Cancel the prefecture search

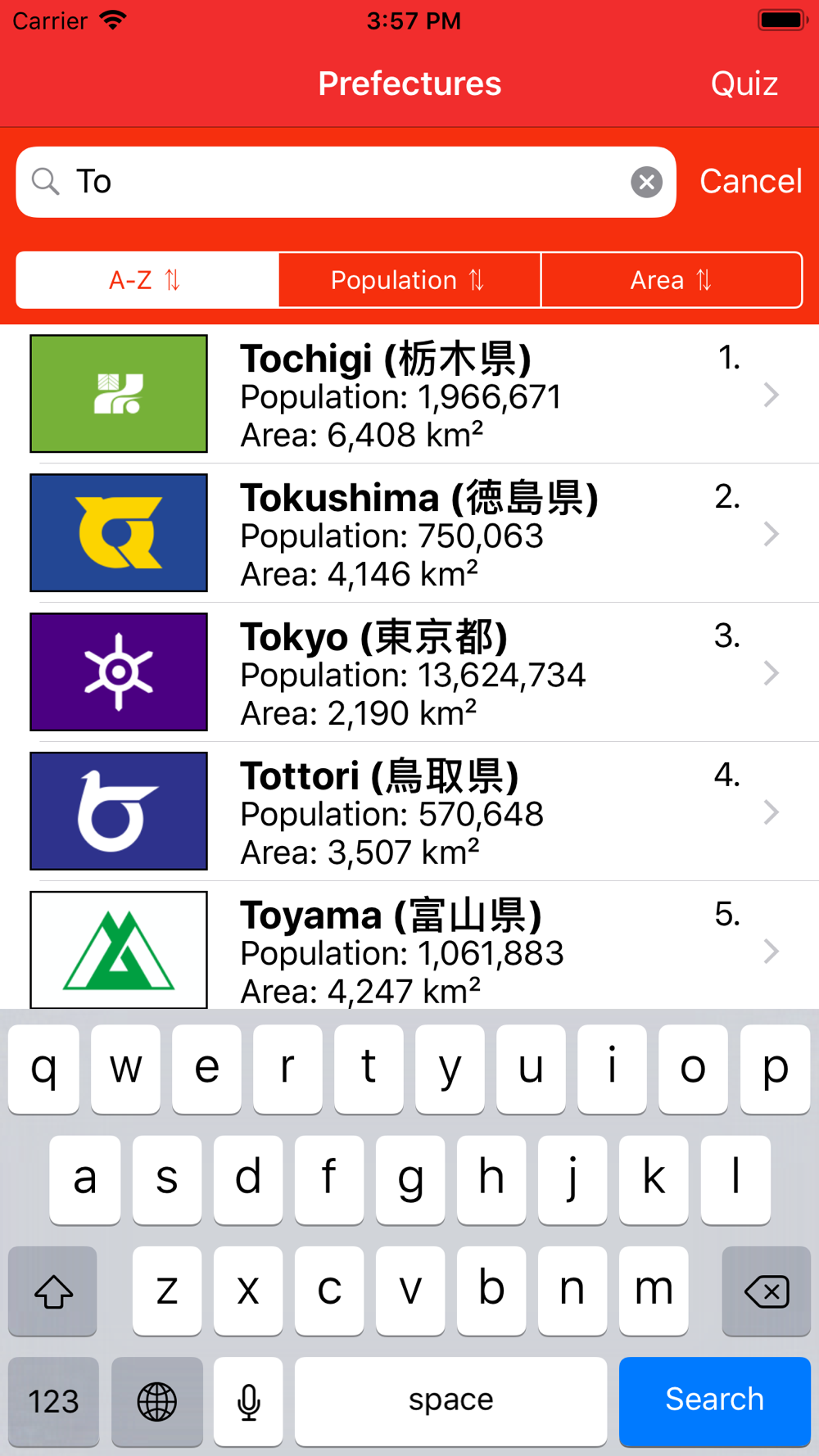tap(750, 181)
